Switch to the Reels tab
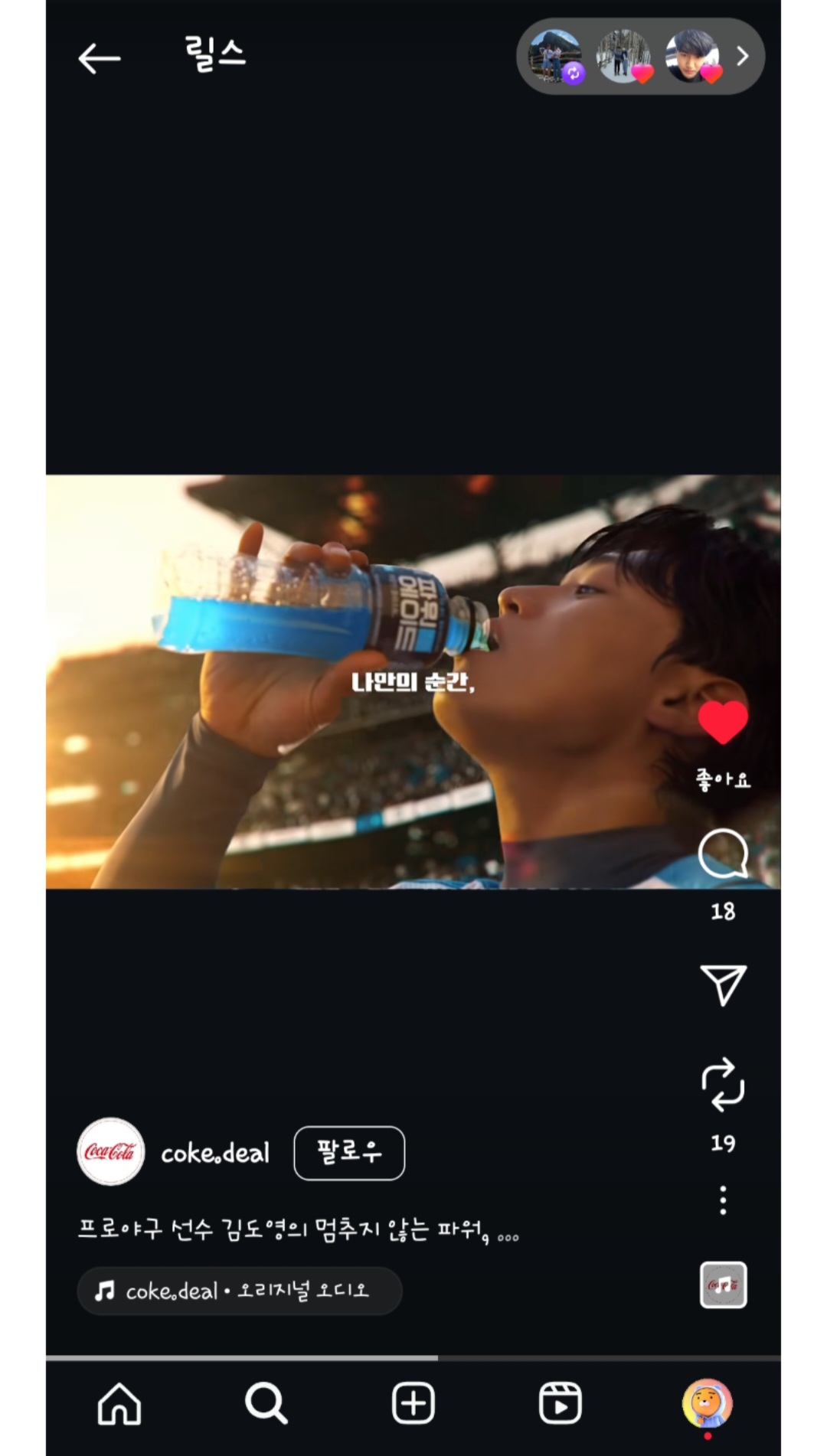The image size is (827, 1456). pos(561,1404)
